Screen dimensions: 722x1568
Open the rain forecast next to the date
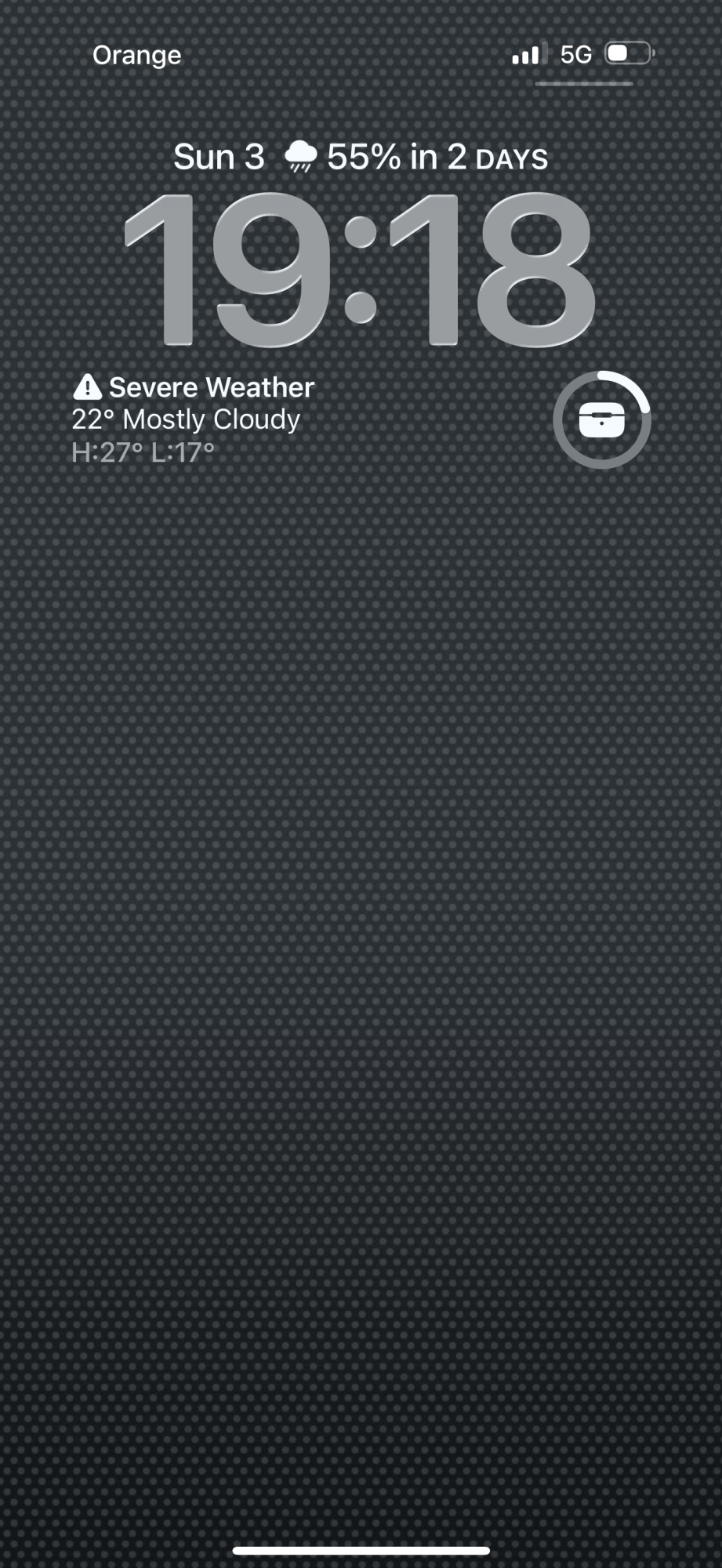(x=415, y=158)
